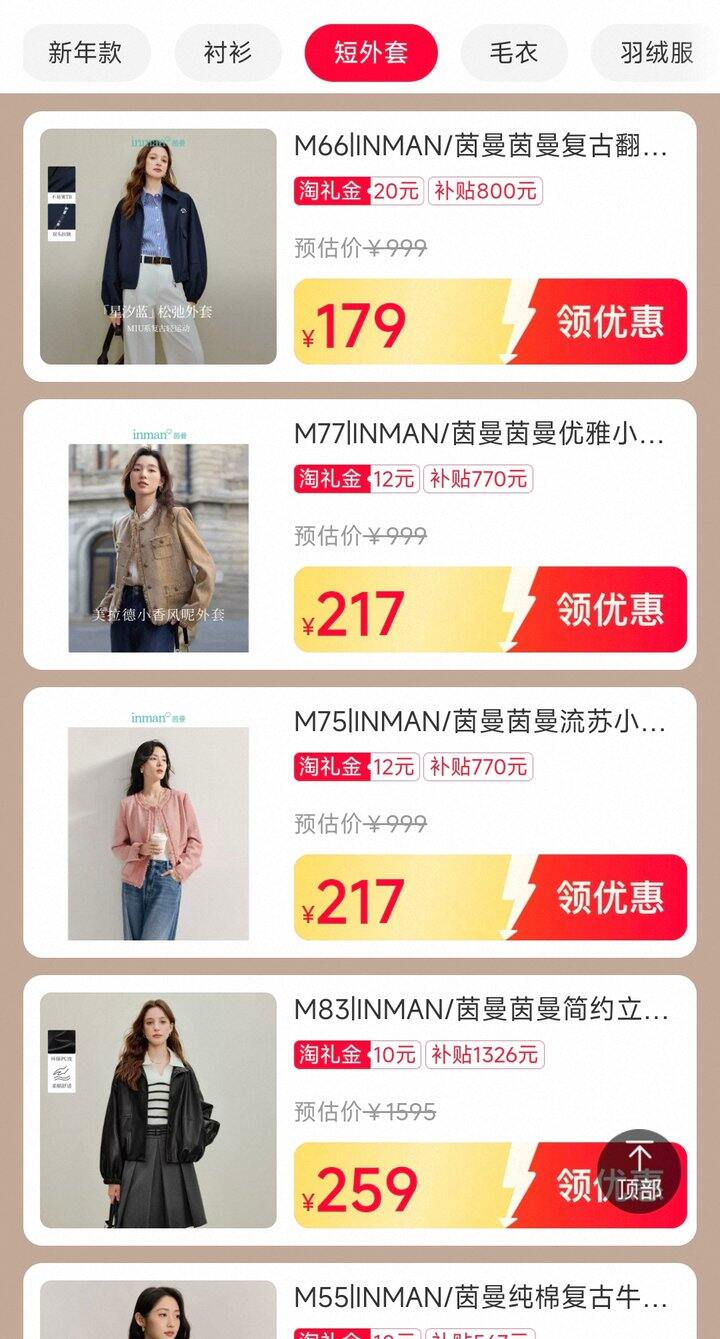Claim coupon via 领优惠 on ¥217 M77 jacket
The image size is (720, 1339).
click(x=610, y=610)
